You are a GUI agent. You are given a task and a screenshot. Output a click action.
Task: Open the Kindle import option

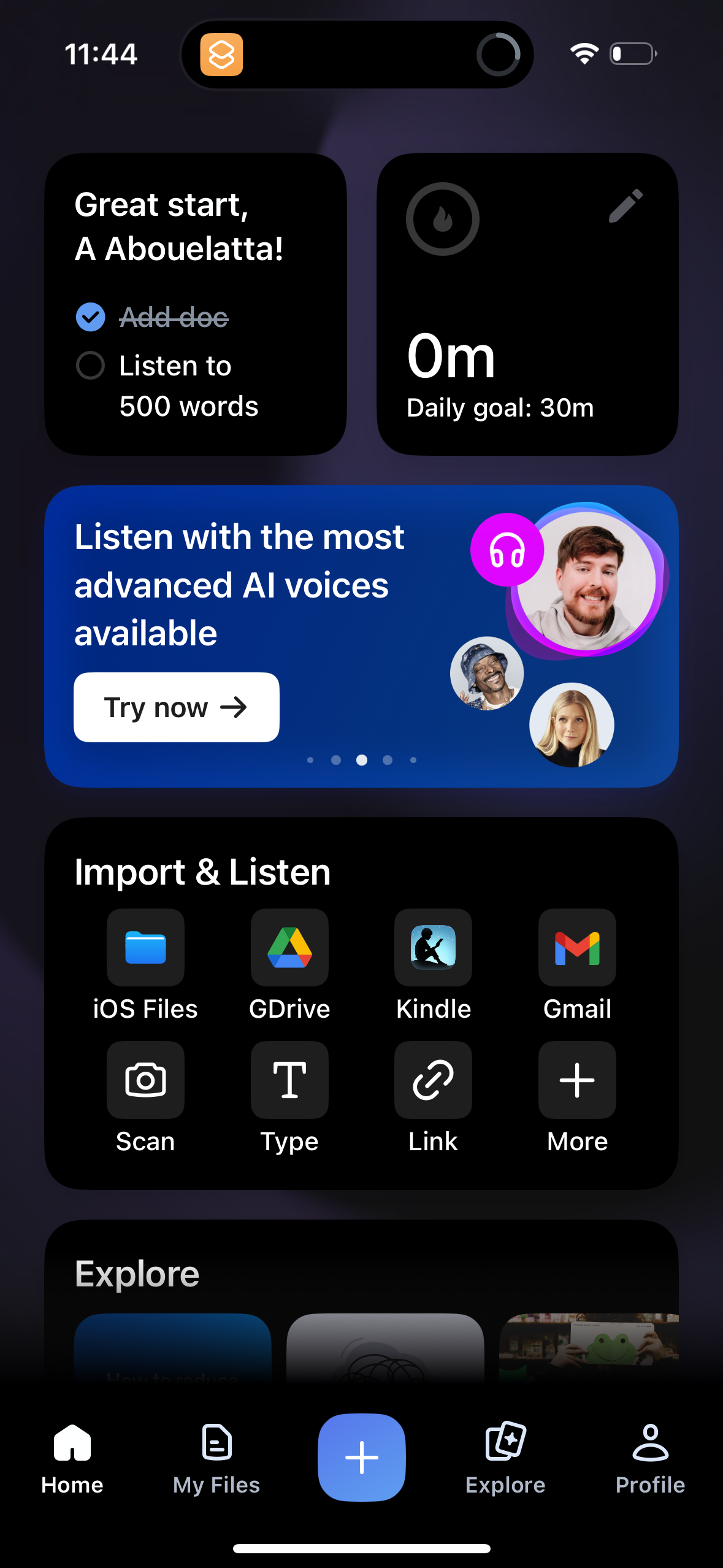click(x=433, y=948)
